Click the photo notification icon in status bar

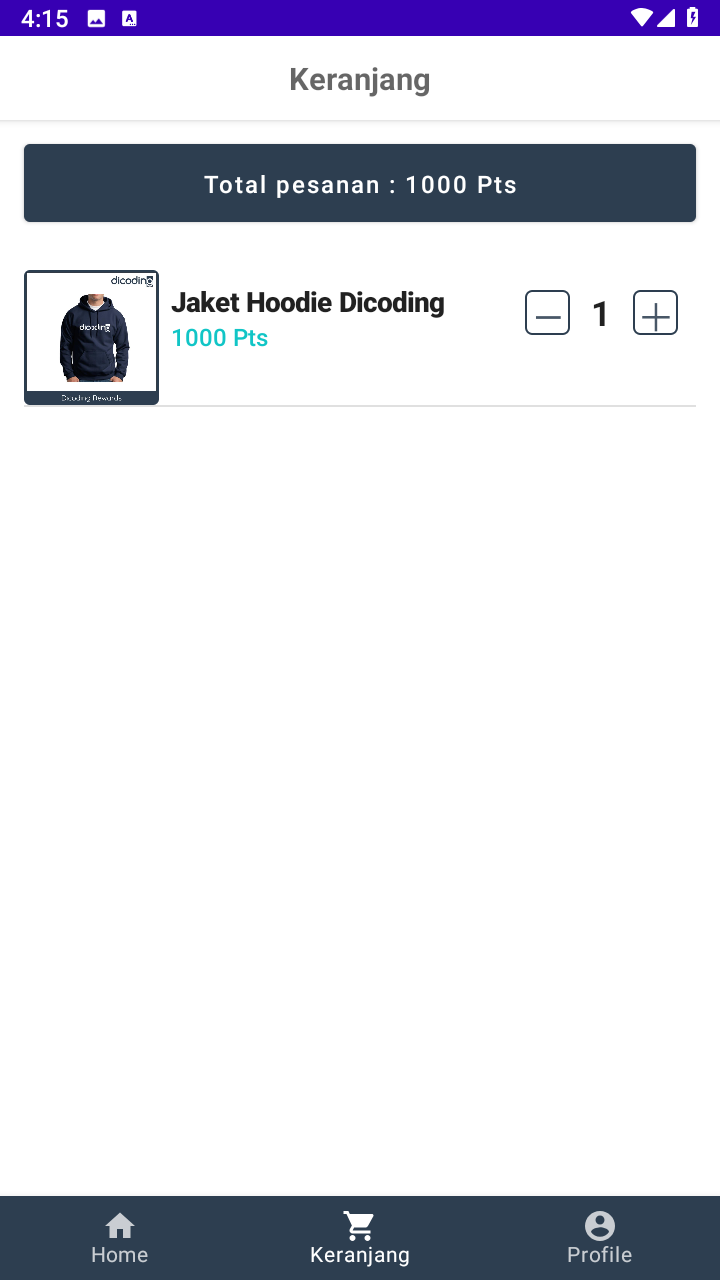95,17
